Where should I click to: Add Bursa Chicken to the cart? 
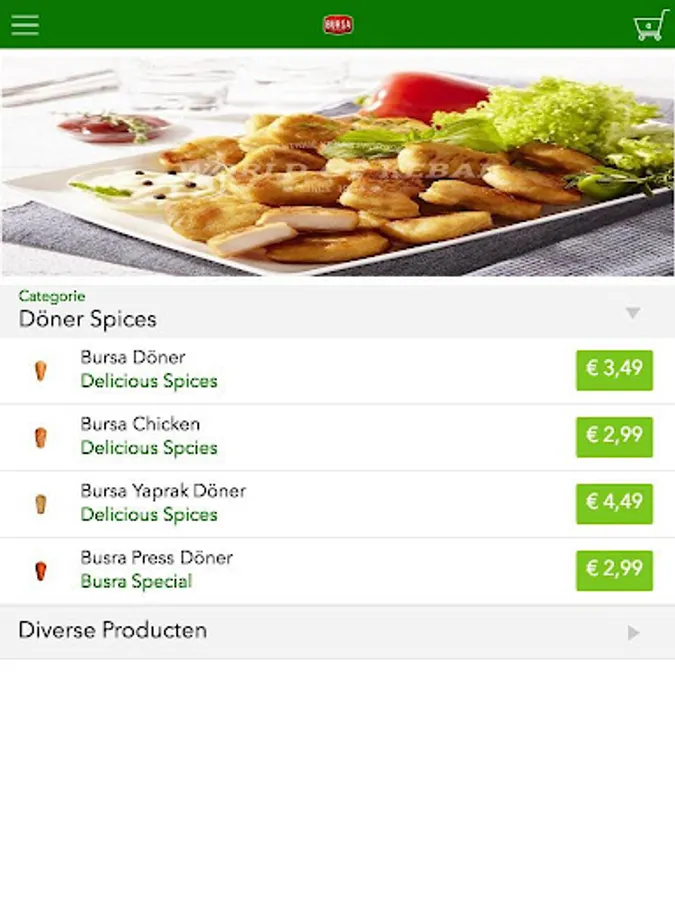click(614, 437)
